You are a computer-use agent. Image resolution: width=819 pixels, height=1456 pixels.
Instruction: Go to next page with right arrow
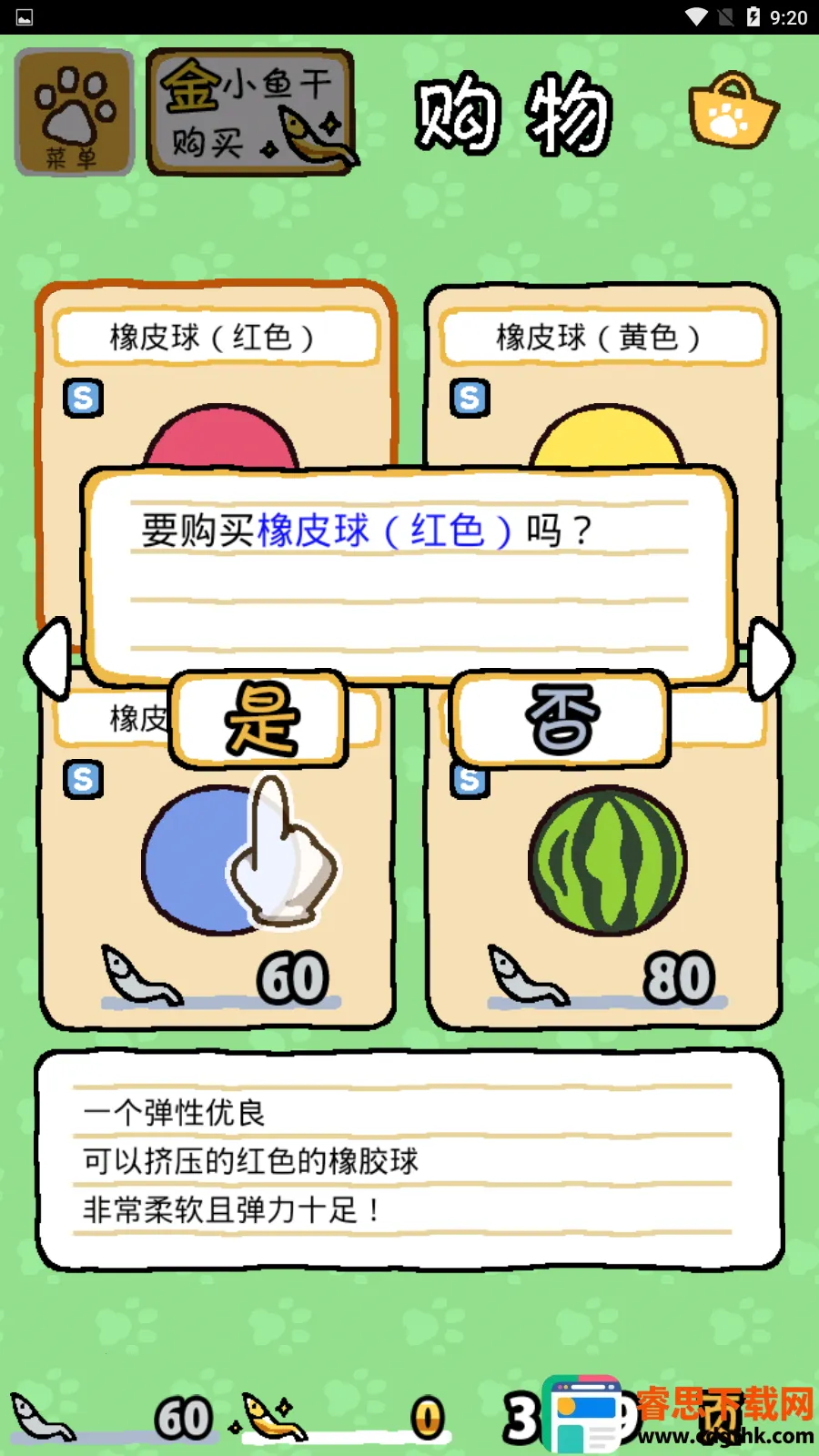click(x=771, y=659)
